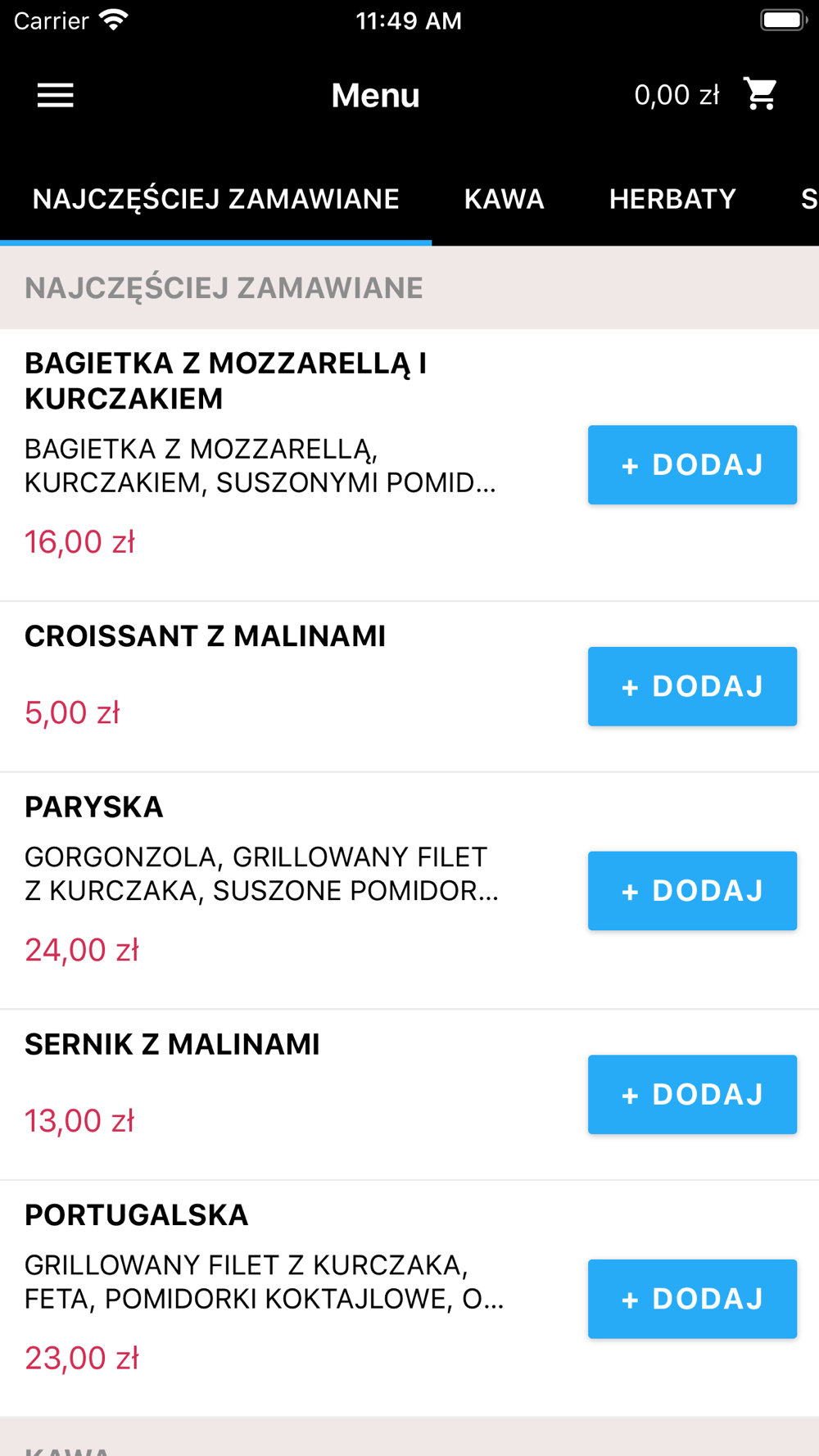Image resolution: width=819 pixels, height=1456 pixels.
Task: Switch to the Kawa tab
Action: [505, 199]
